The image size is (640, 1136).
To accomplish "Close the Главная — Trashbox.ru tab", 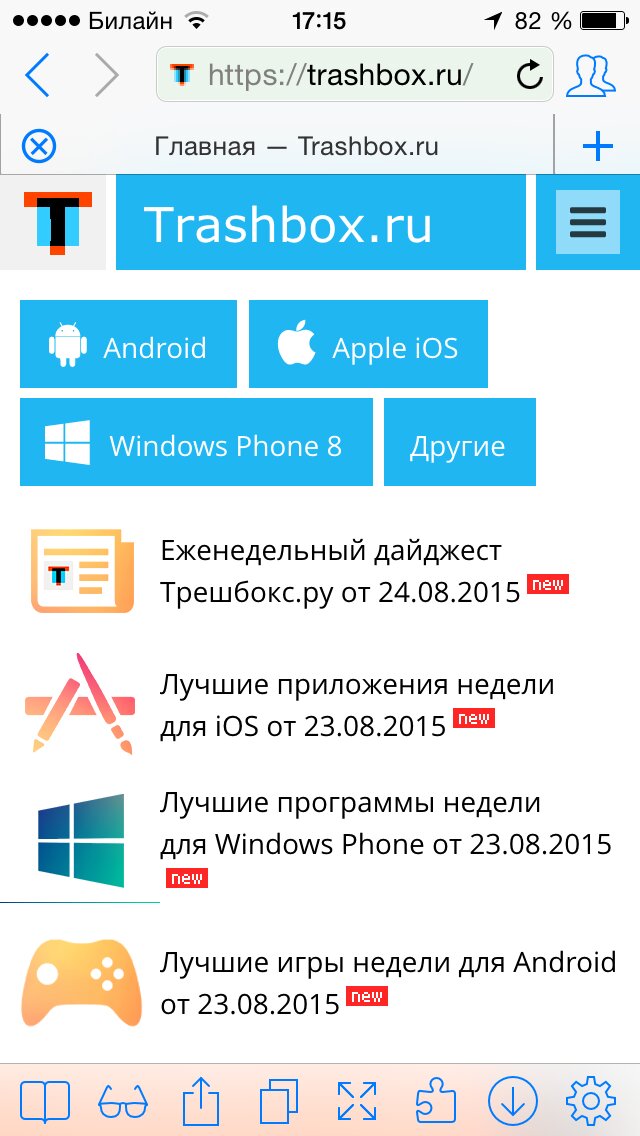I will tap(39, 147).
